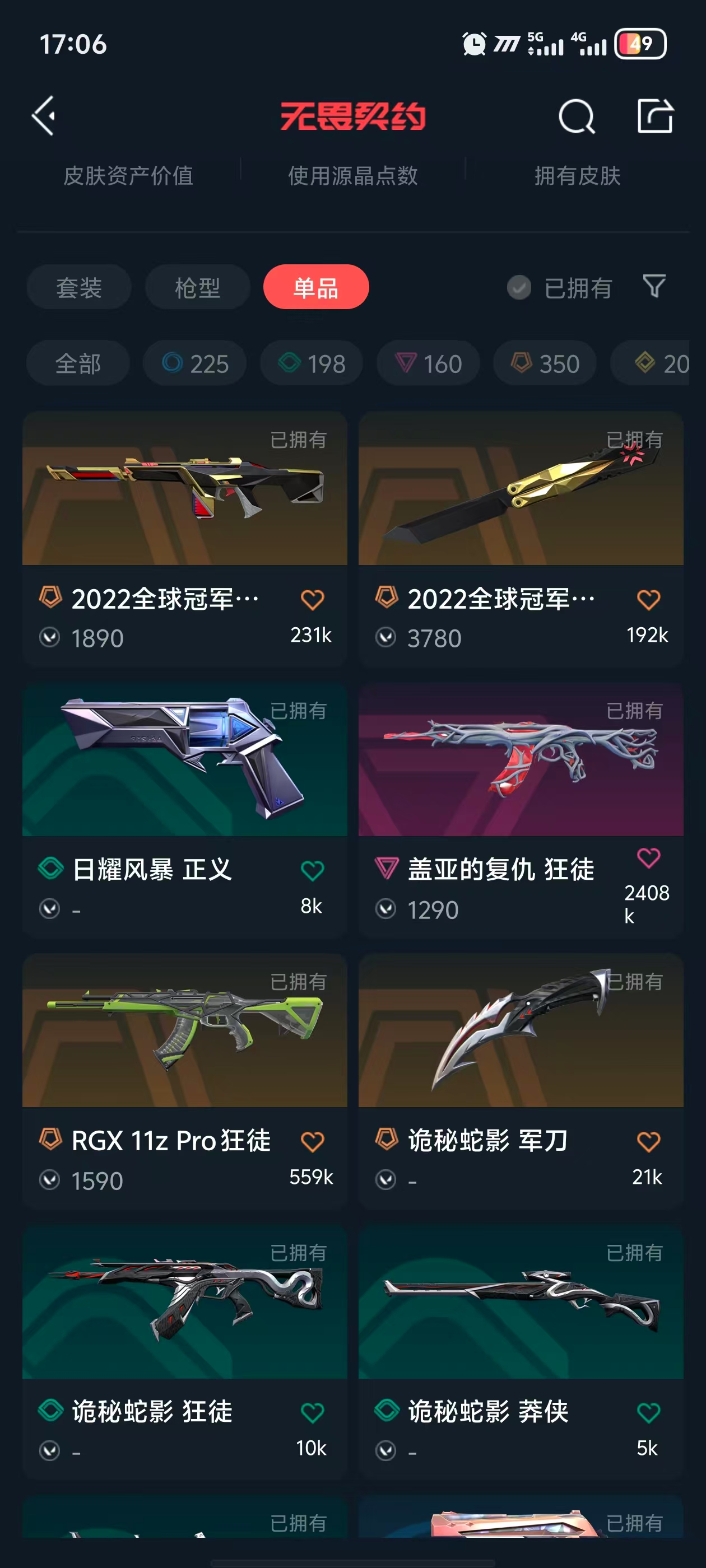The image size is (706, 1568).
Task: Switch to the 套装 tab
Action: point(78,287)
